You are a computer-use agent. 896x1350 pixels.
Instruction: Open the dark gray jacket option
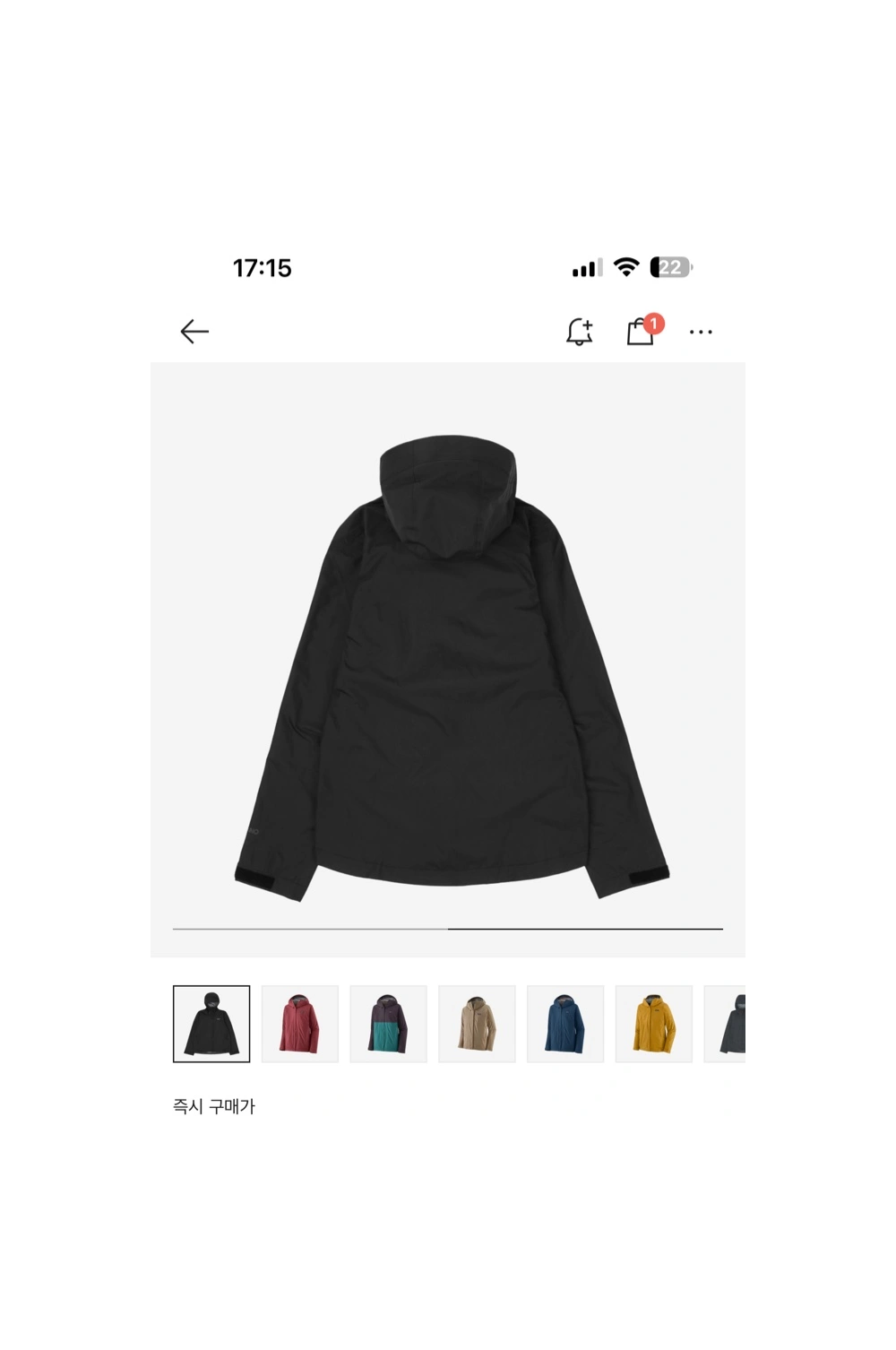[728, 1024]
